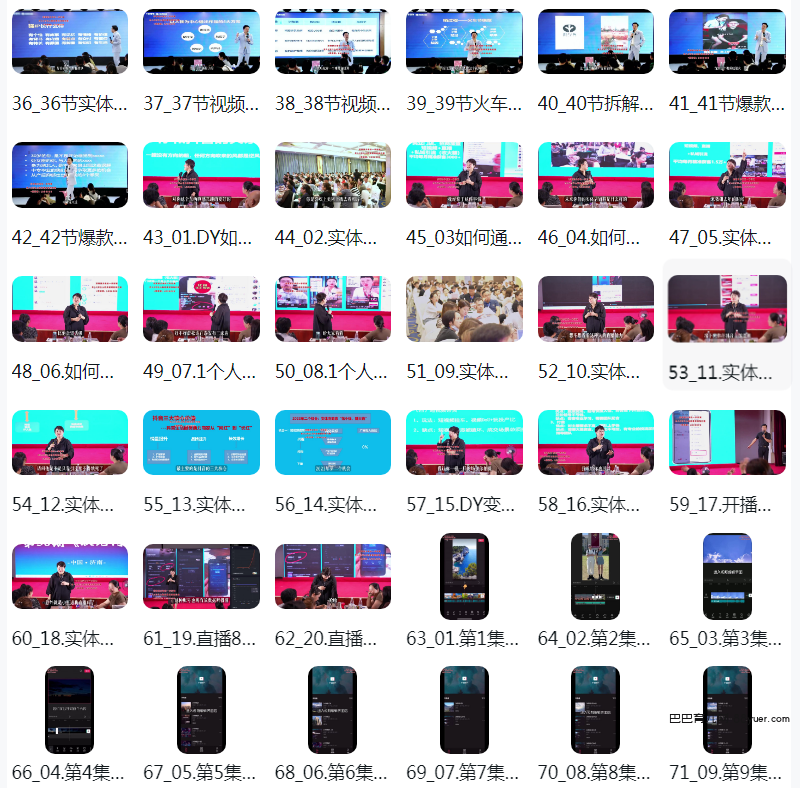Open video 41_41节爆款
The height and width of the screenshot is (788, 800).
click(x=727, y=42)
